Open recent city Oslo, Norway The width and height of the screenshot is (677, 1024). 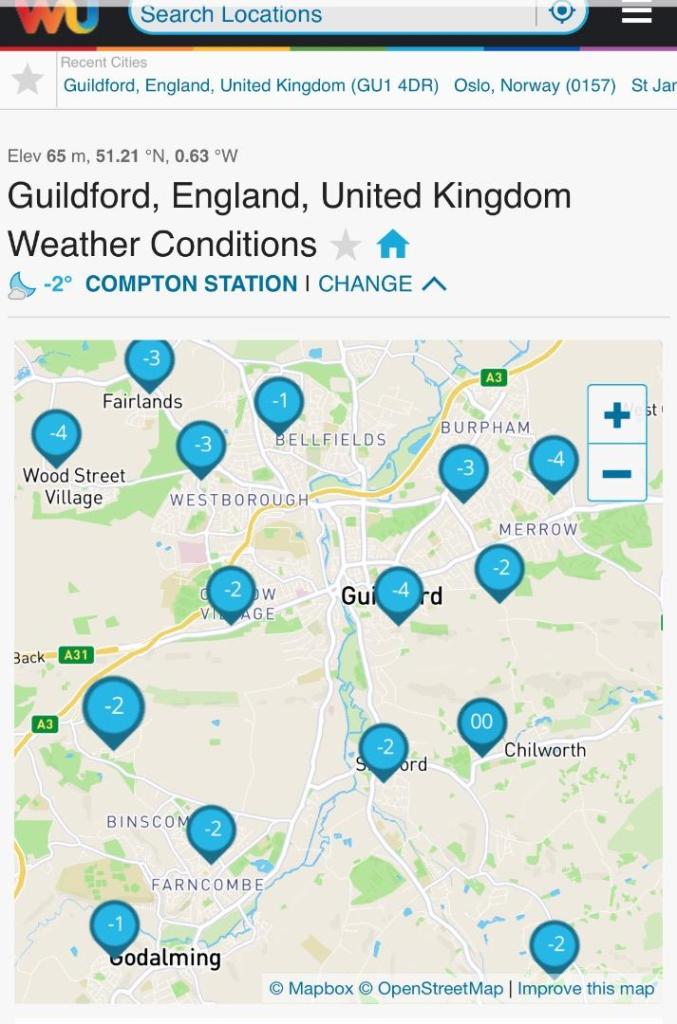(x=534, y=86)
